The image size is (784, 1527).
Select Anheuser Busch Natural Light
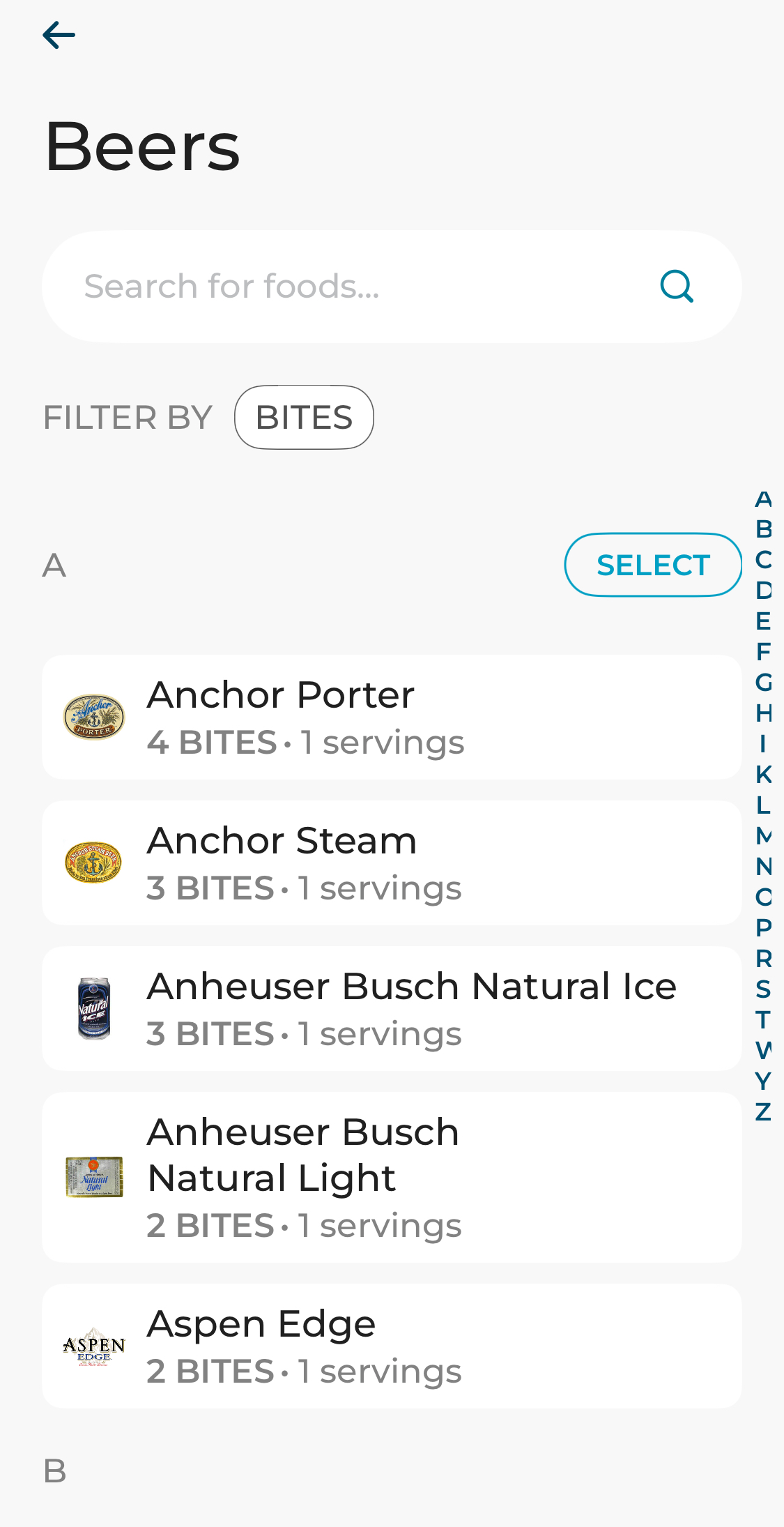point(392,1178)
